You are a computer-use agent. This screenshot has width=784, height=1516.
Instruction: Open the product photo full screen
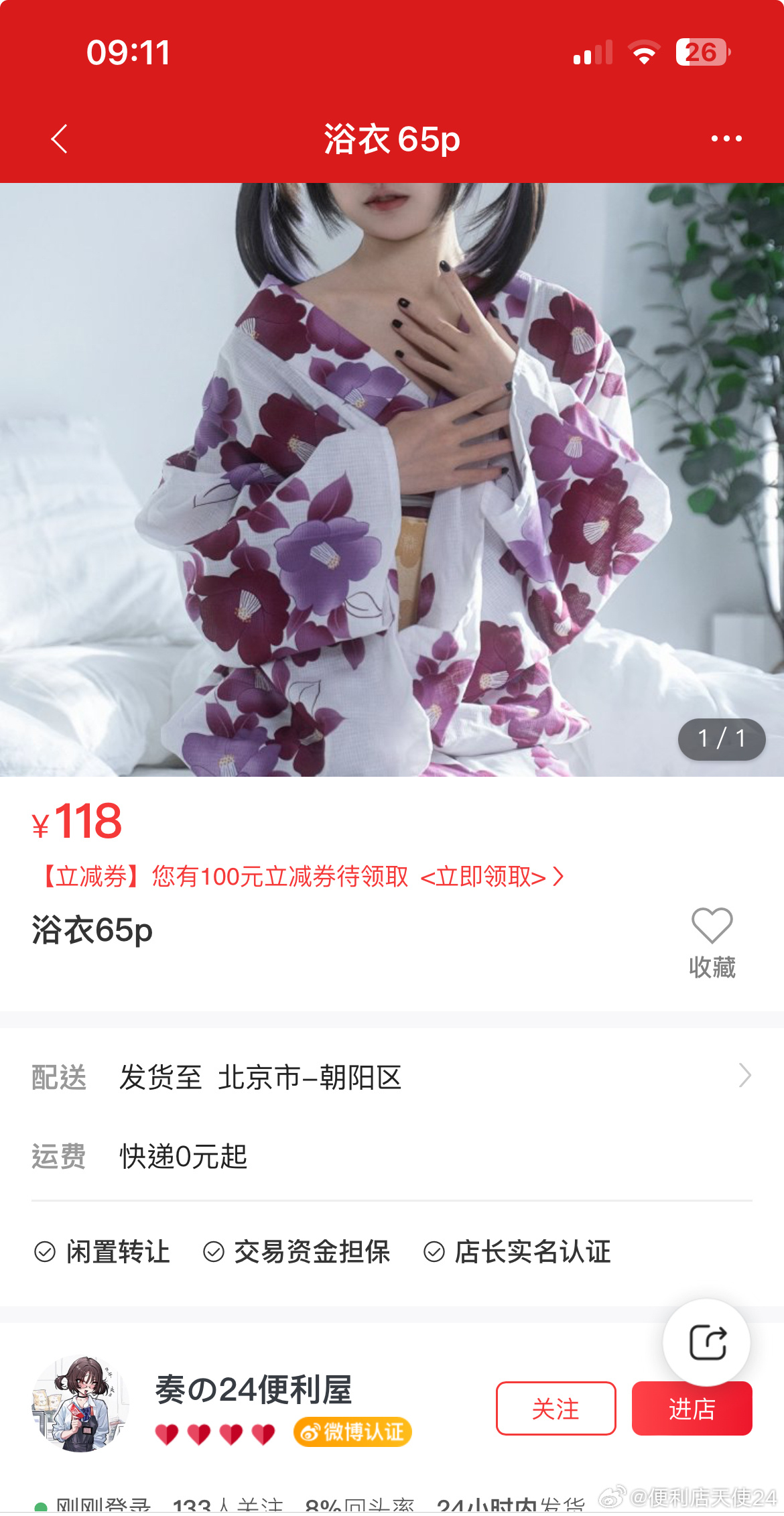pos(392,479)
